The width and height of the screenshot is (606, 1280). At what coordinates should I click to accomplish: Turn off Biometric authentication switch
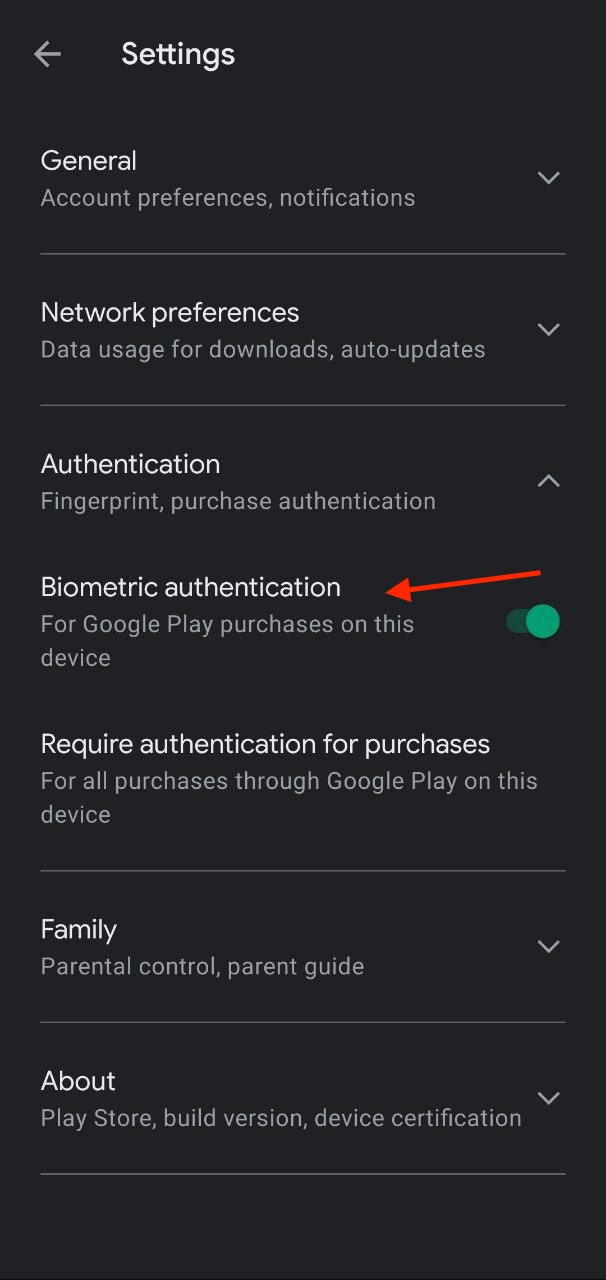pos(533,621)
